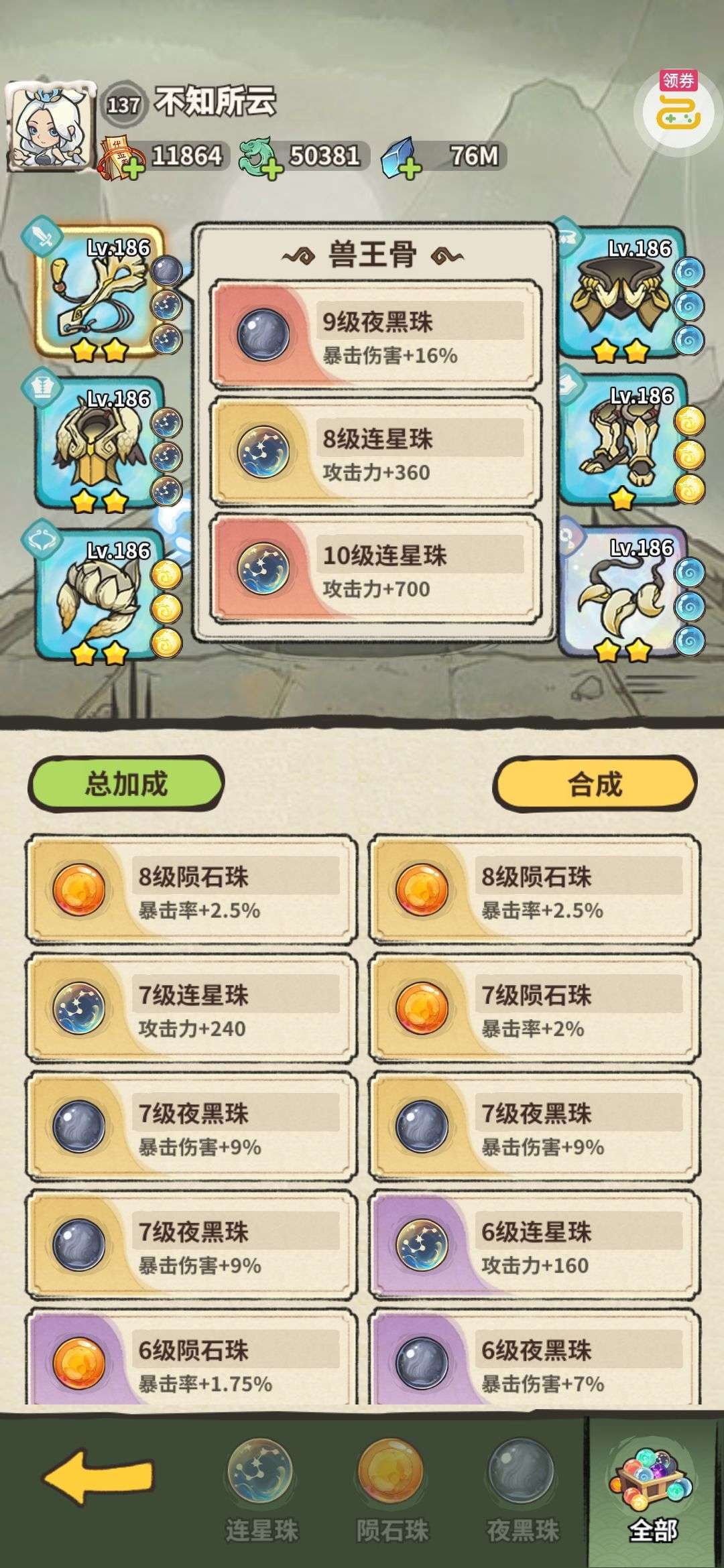Open the player avatar profile

pyautogui.click(x=50, y=127)
